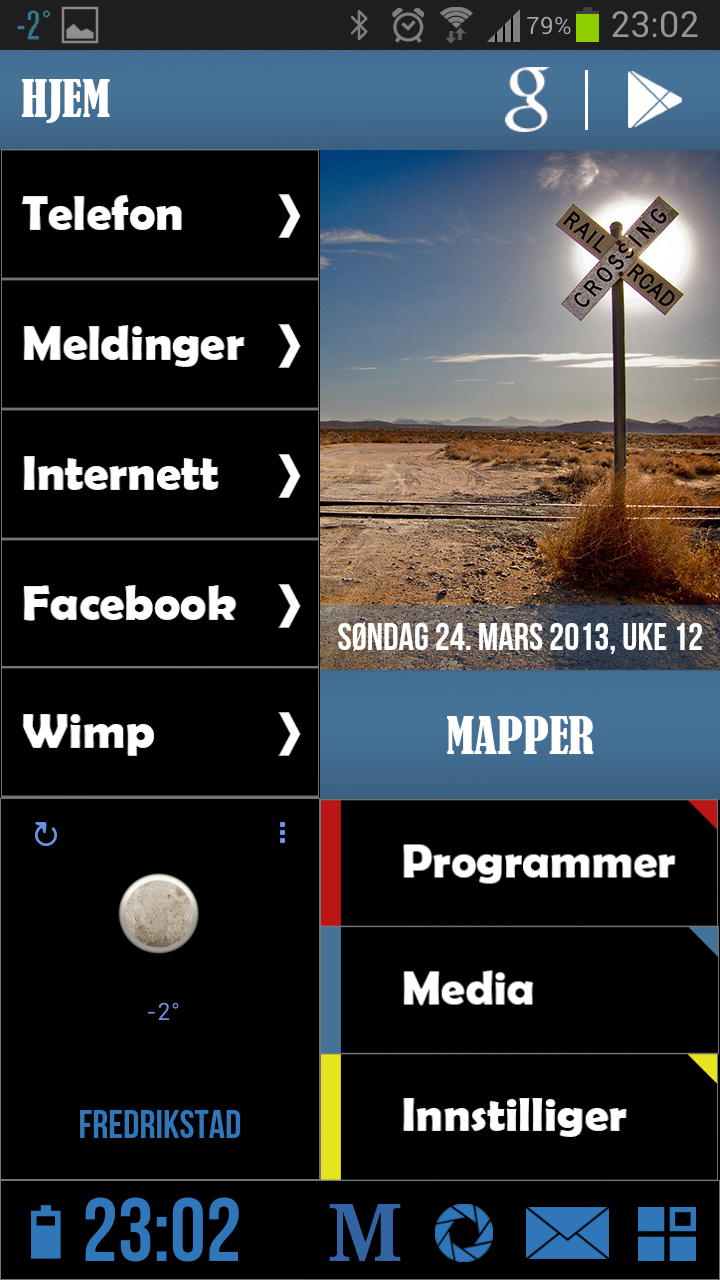The height and width of the screenshot is (1280, 720).
Task: Open the weather widget overflow menu
Action: point(283,833)
